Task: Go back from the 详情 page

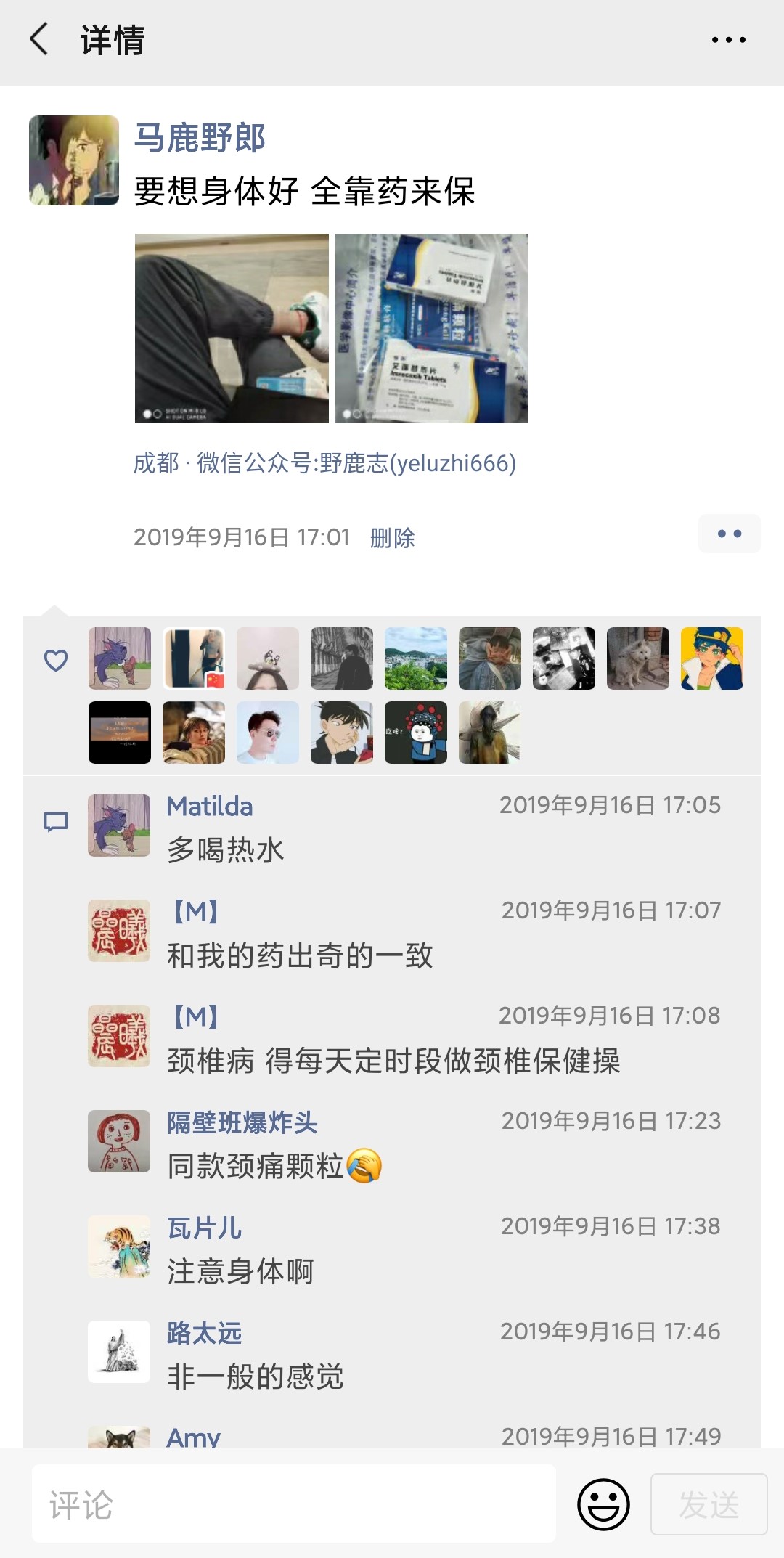Action: tap(39, 39)
